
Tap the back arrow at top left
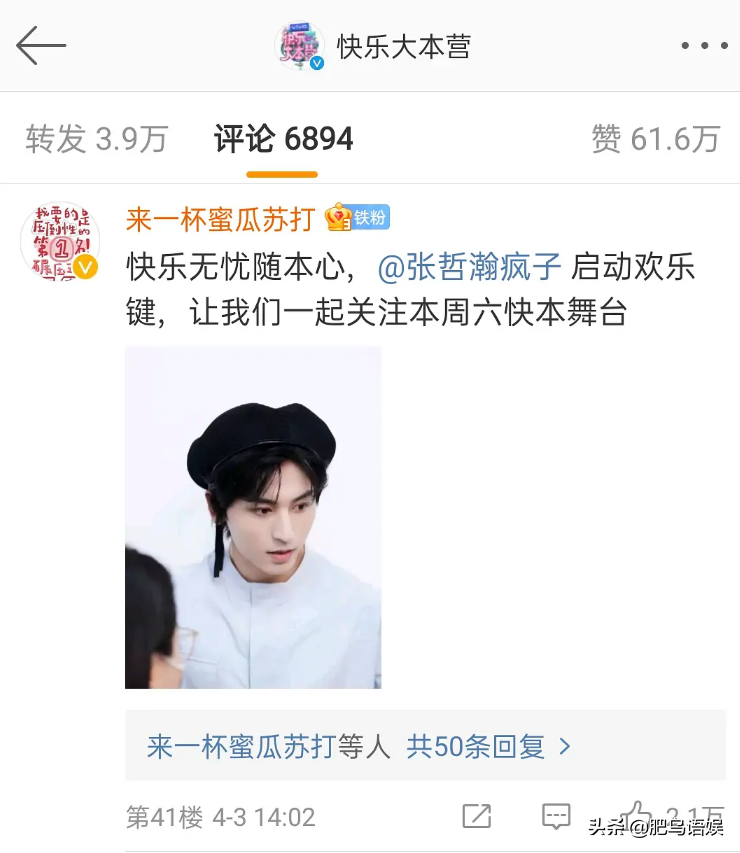[x=40, y=45]
